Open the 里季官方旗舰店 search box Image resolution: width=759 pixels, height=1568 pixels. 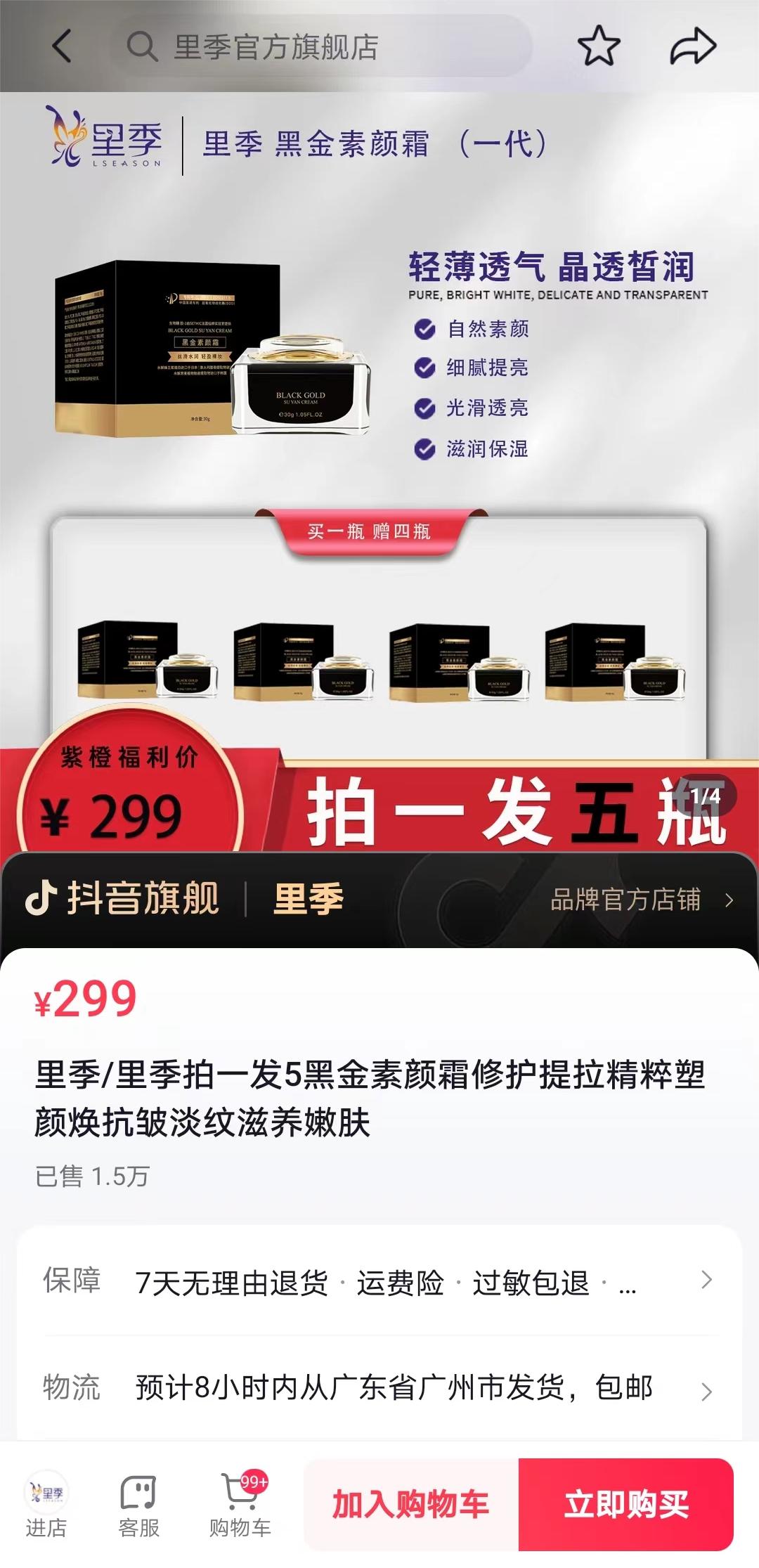pos(323,46)
